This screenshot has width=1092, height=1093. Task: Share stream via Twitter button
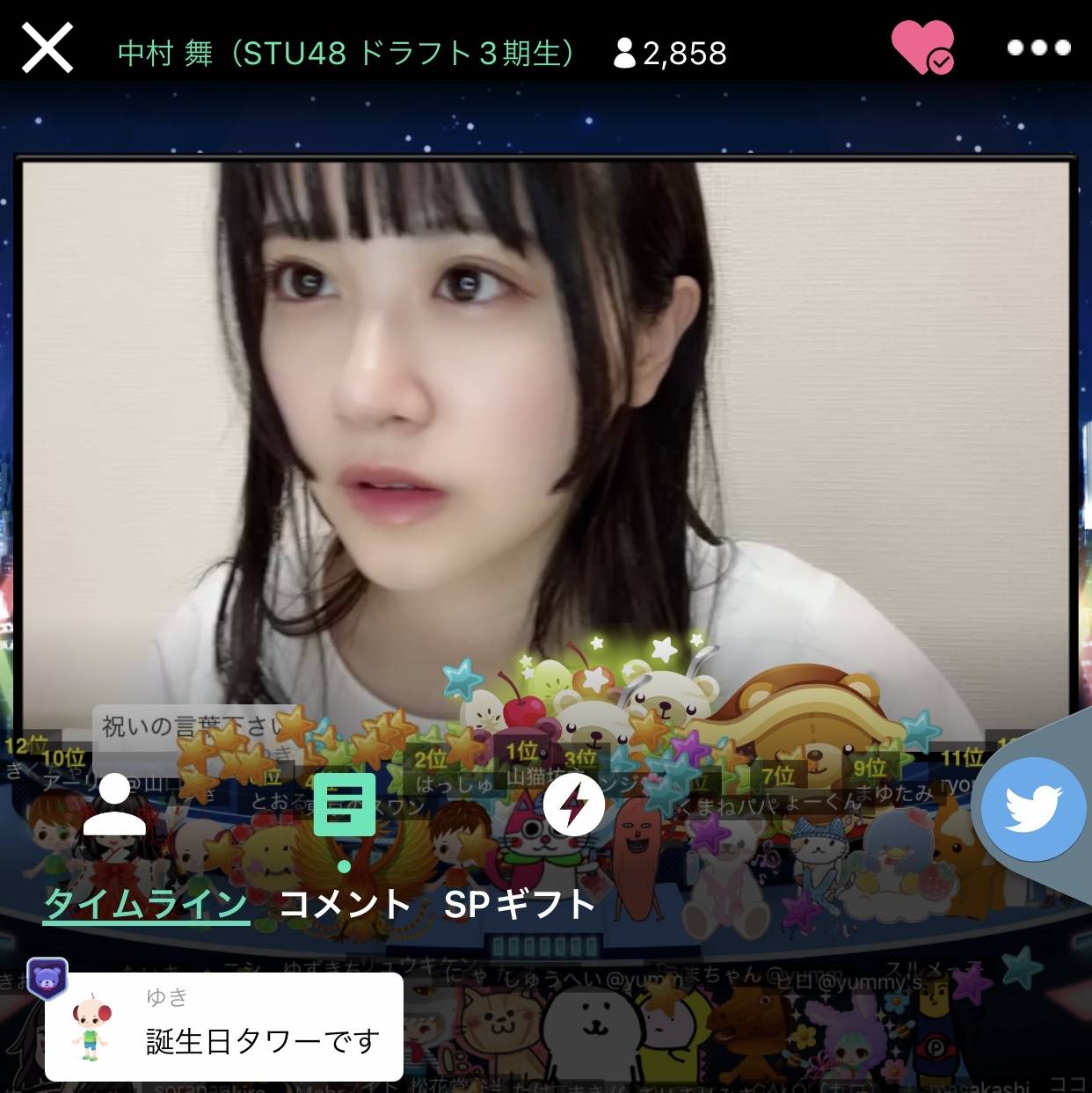[1032, 808]
